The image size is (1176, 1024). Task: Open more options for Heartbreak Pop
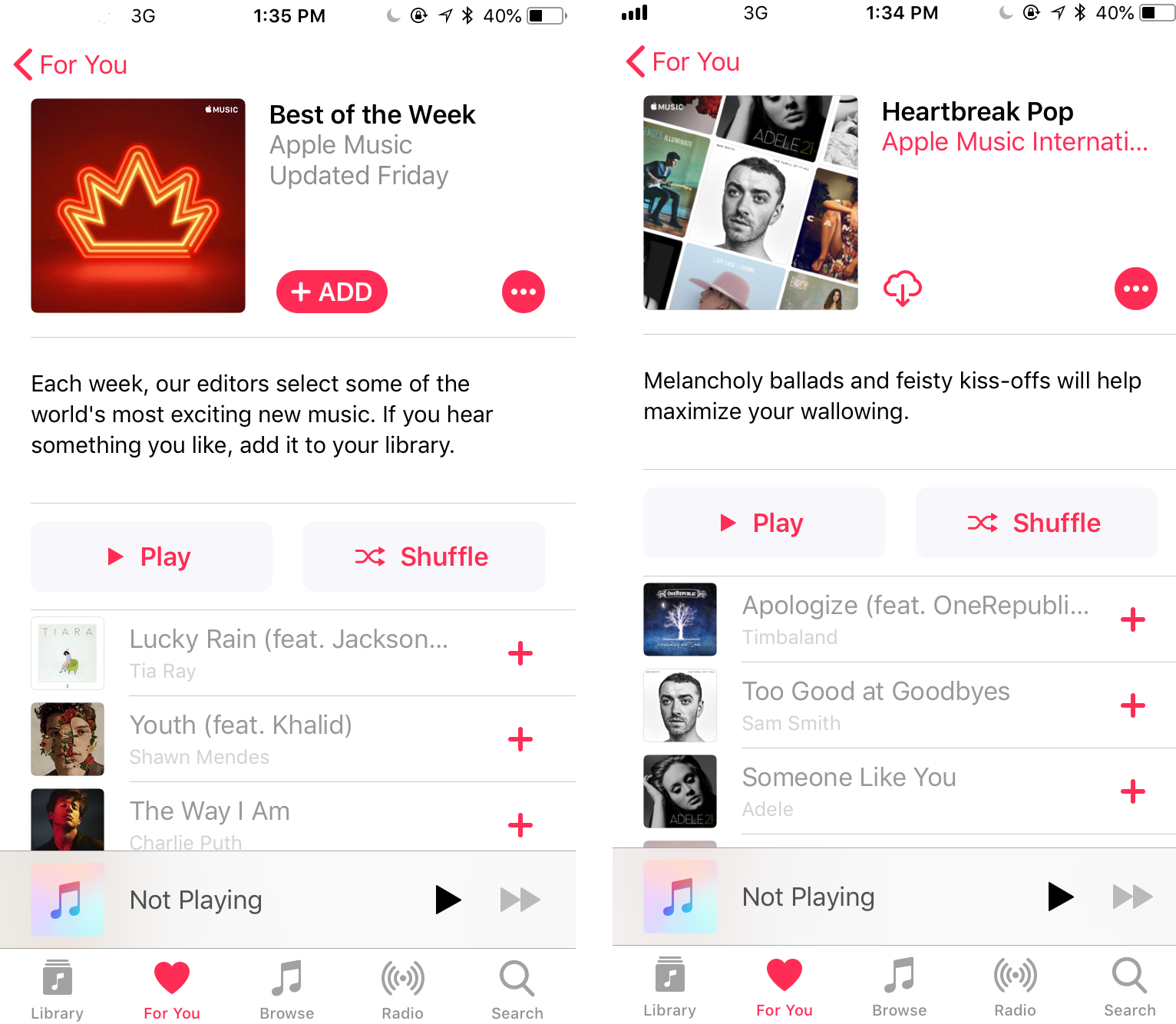pyautogui.click(x=1135, y=289)
